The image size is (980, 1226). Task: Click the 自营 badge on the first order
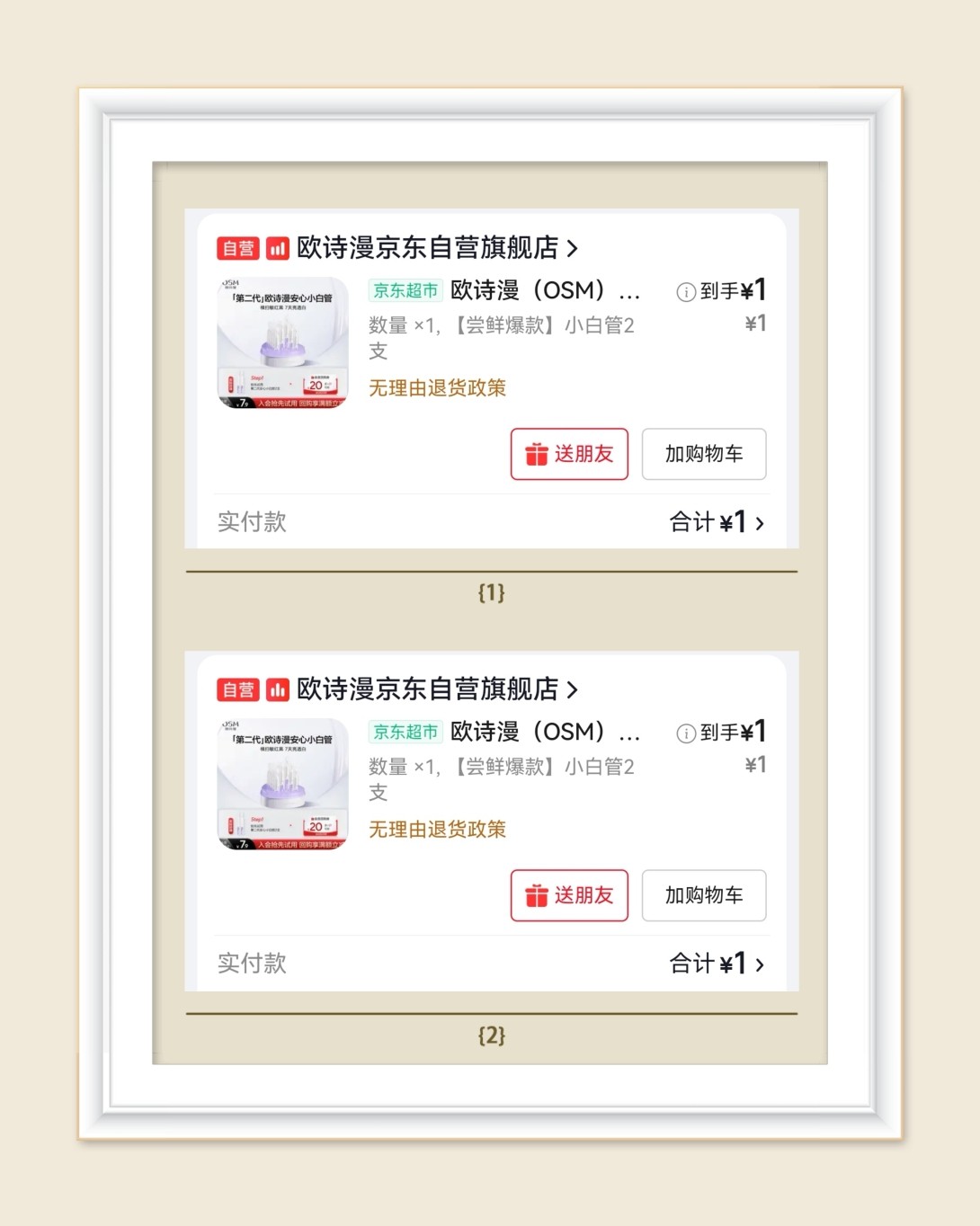[x=239, y=248]
